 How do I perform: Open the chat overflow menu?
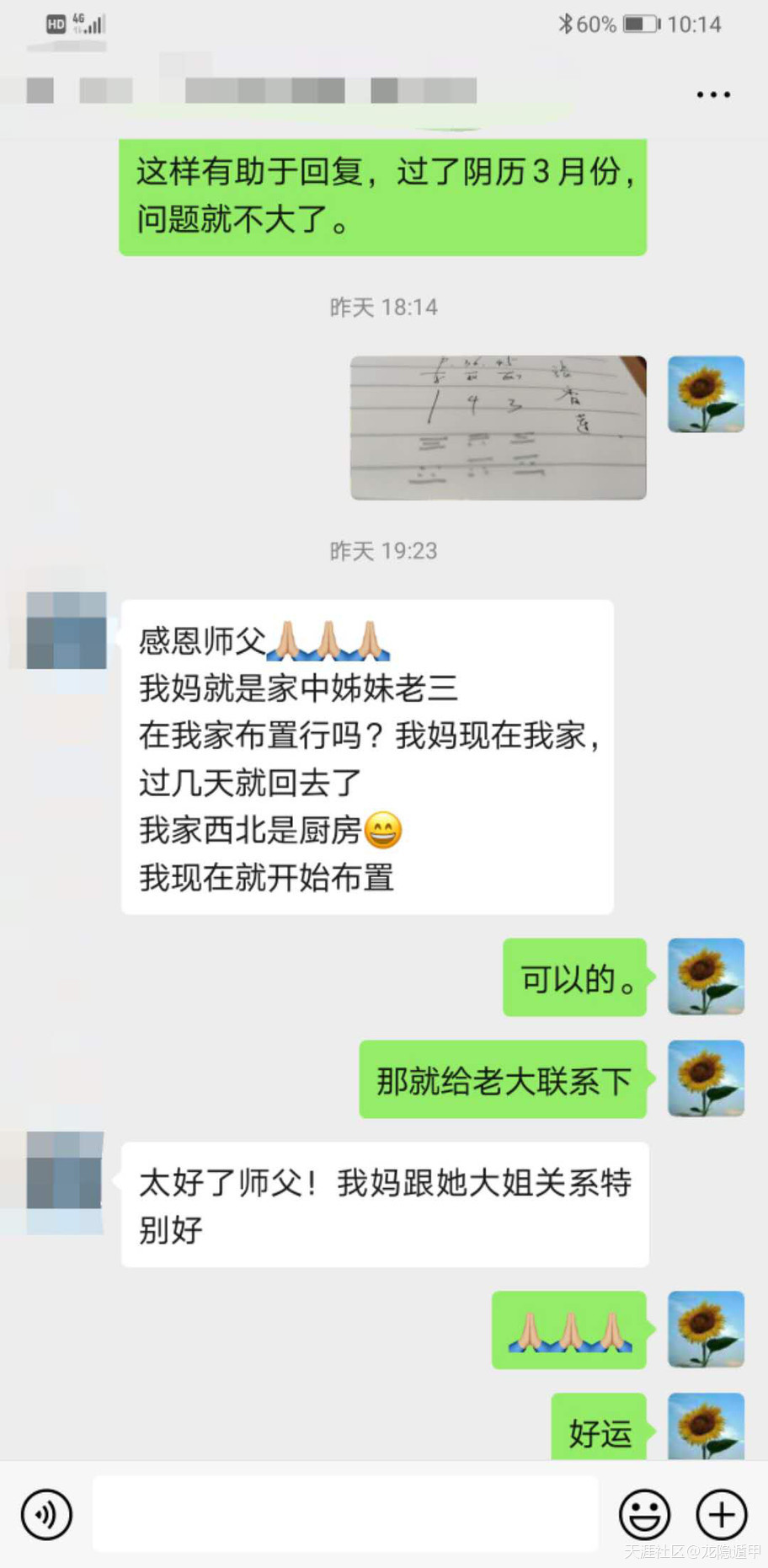[712, 94]
